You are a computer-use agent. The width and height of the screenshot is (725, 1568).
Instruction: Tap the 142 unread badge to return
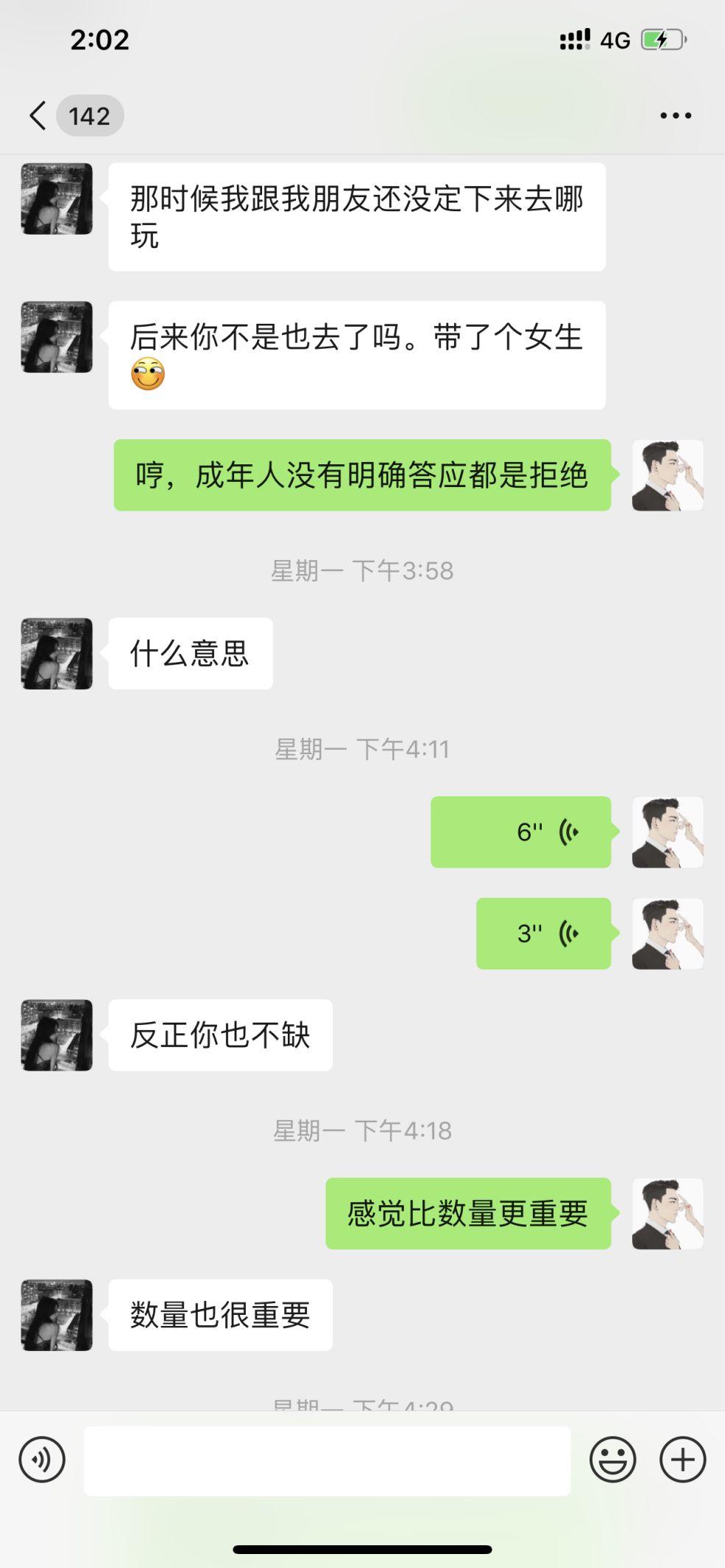point(89,115)
